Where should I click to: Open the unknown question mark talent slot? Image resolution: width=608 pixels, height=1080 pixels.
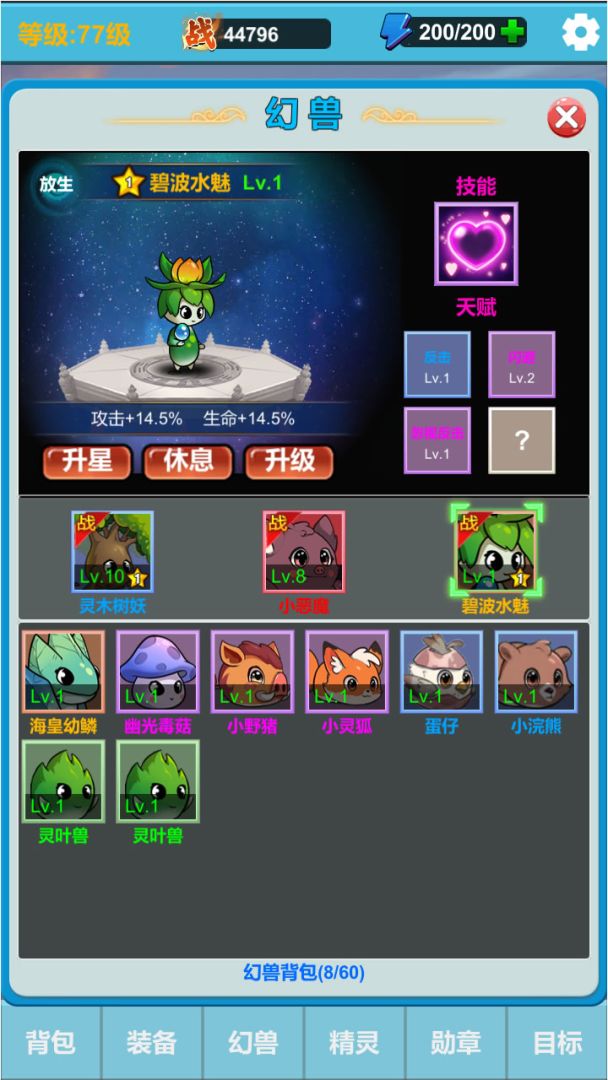point(521,440)
